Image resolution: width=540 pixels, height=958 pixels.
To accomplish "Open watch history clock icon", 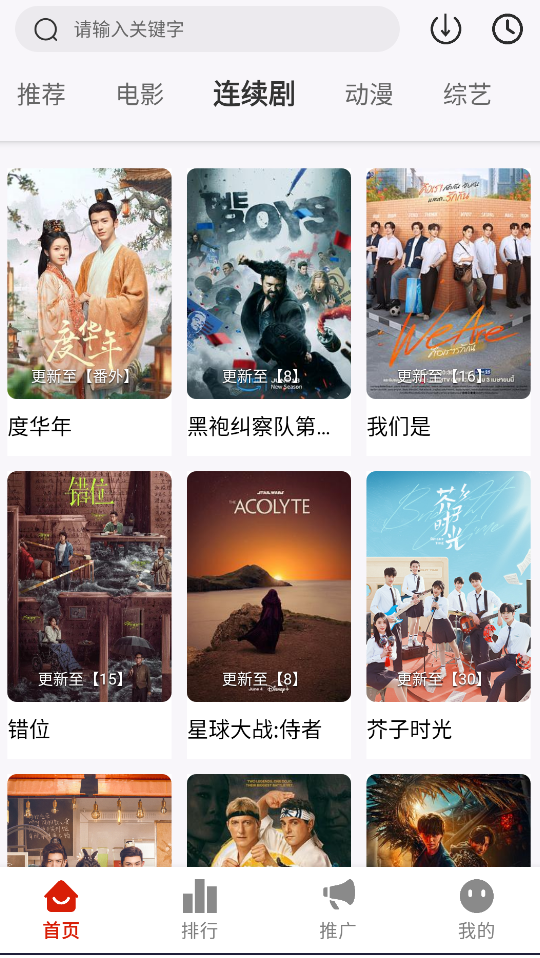I will pos(507,29).
